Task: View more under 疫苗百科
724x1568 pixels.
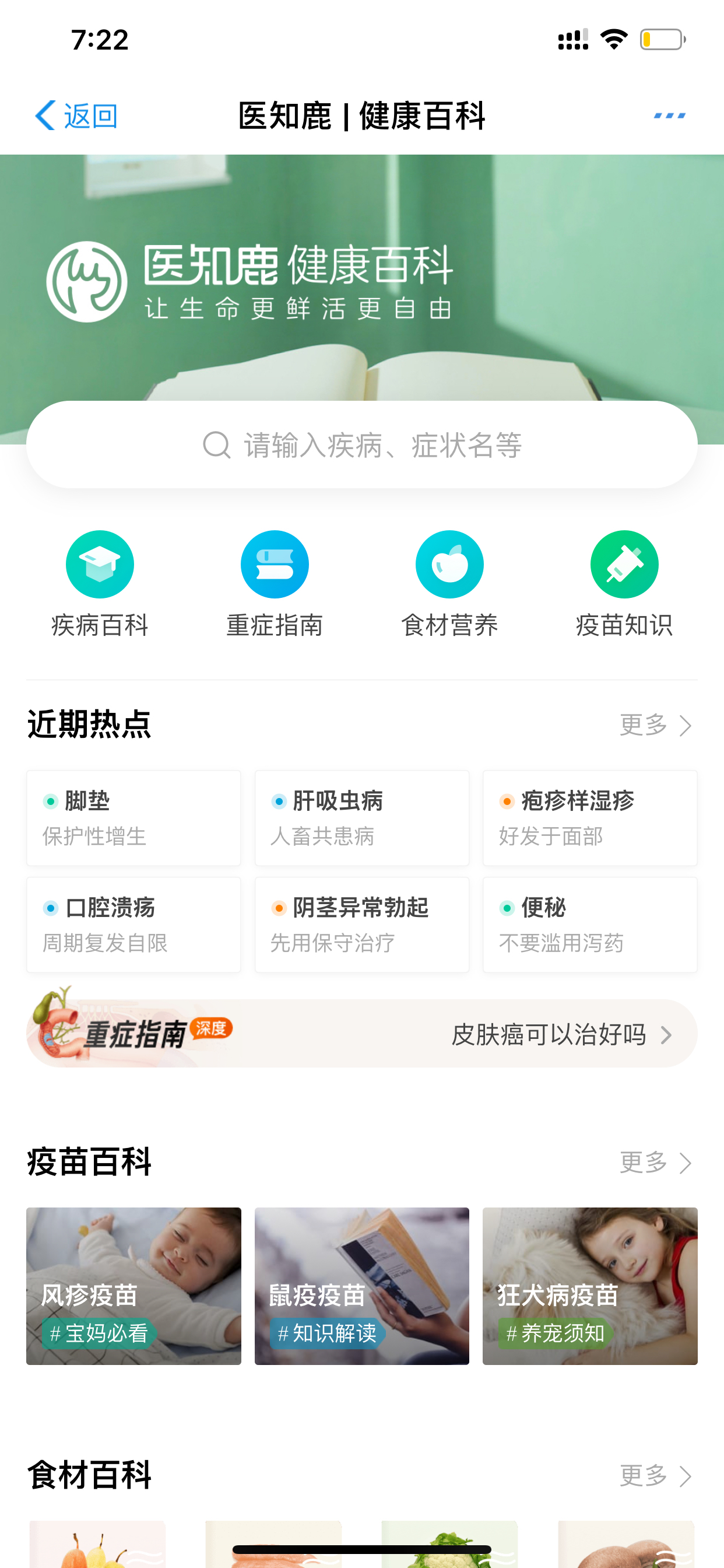Action: [x=656, y=1163]
